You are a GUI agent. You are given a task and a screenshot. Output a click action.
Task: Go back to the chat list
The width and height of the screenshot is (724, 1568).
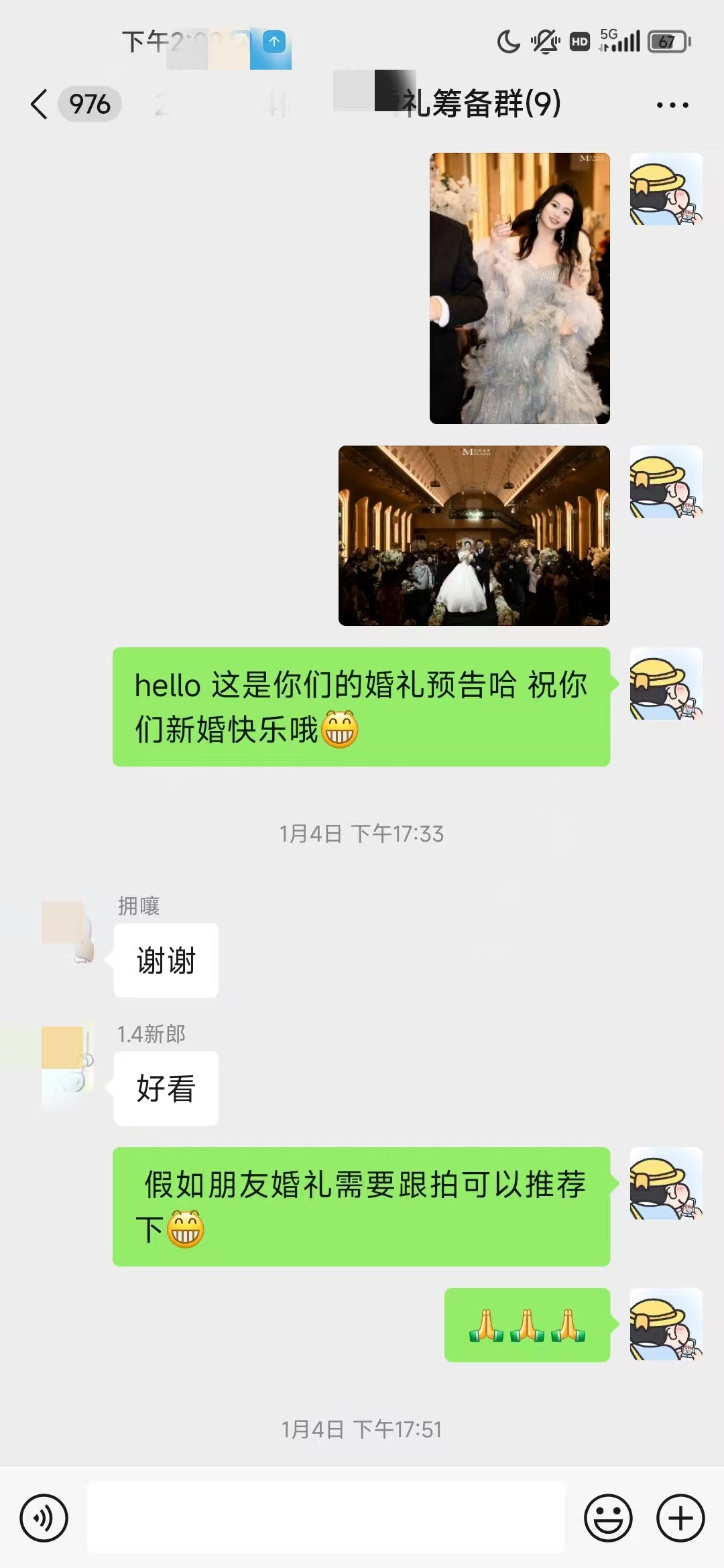click(40, 105)
